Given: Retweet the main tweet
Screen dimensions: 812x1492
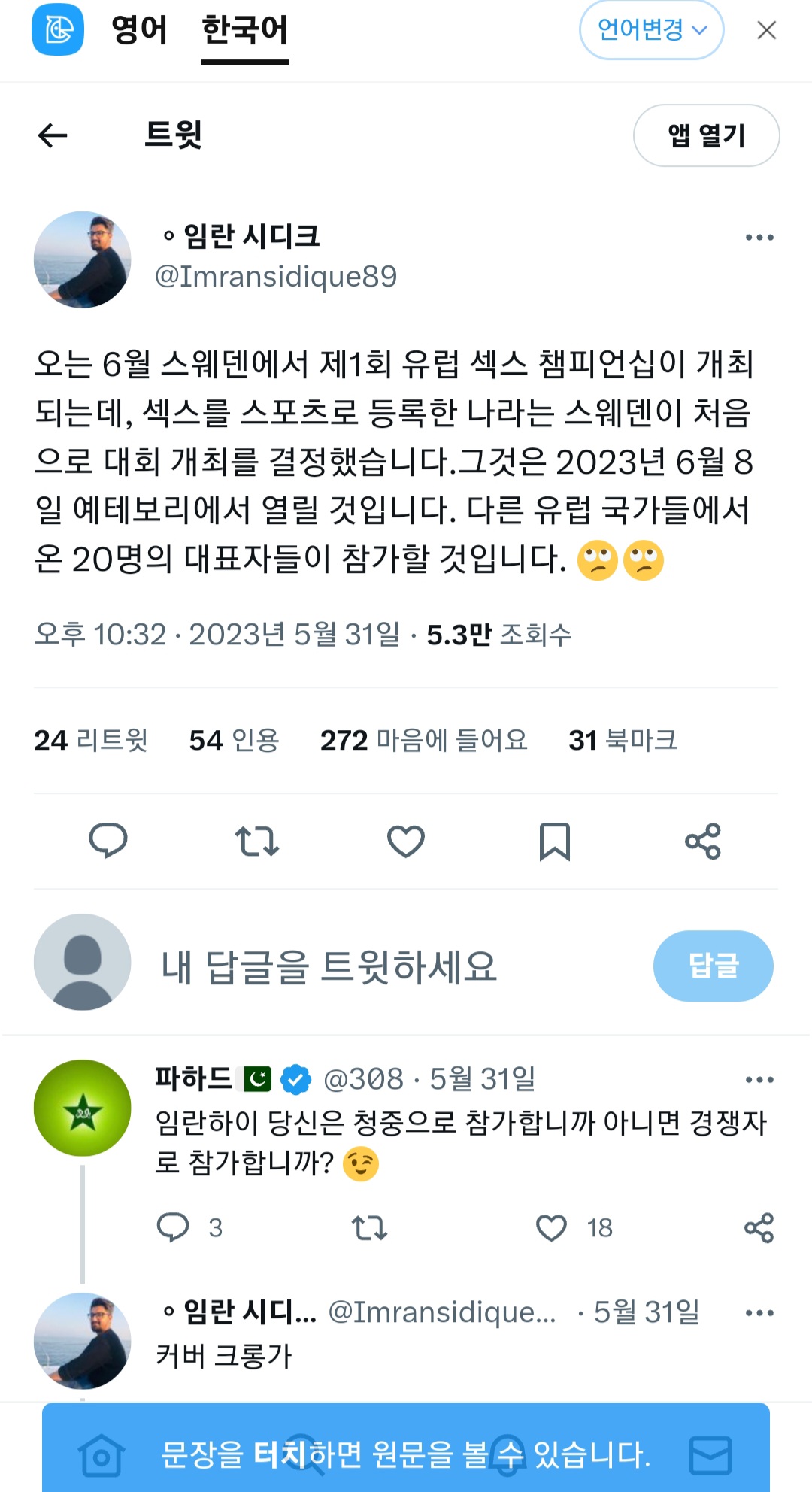Looking at the screenshot, I should (257, 841).
